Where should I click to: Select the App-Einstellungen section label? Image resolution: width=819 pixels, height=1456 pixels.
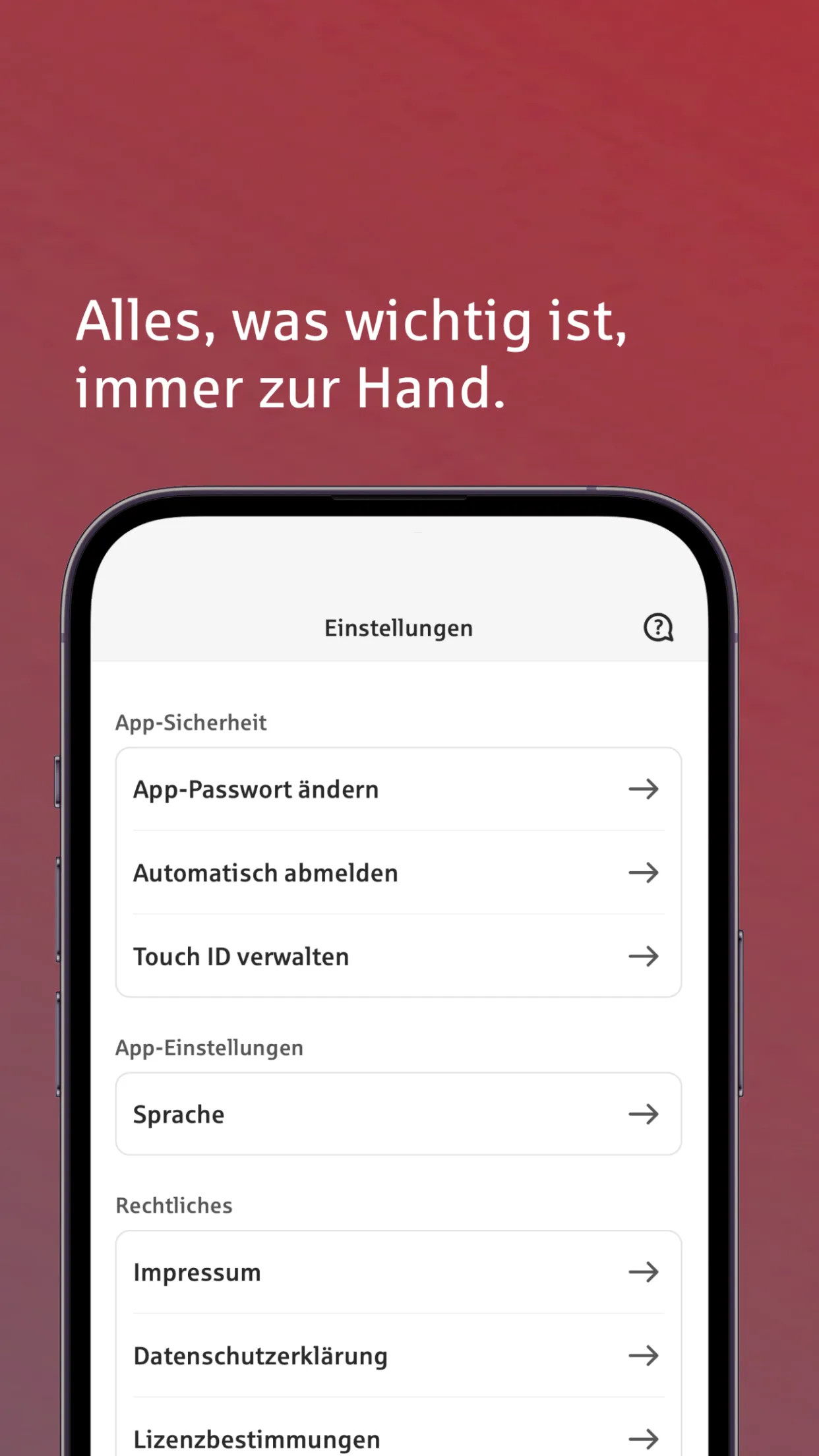(209, 1047)
